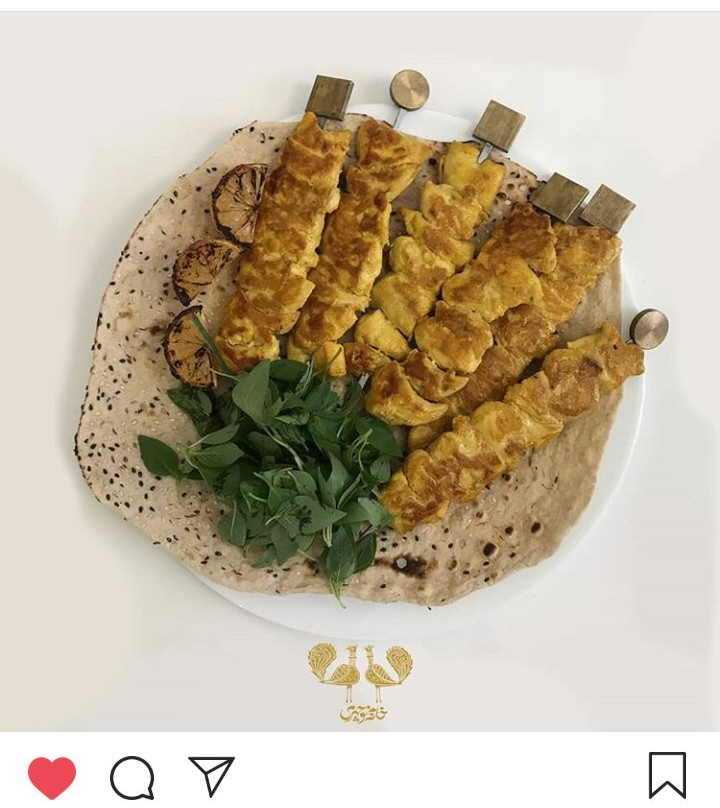Unlike the post with the red heart
This screenshot has width=720, height=808.
click(x=52, y=777)
